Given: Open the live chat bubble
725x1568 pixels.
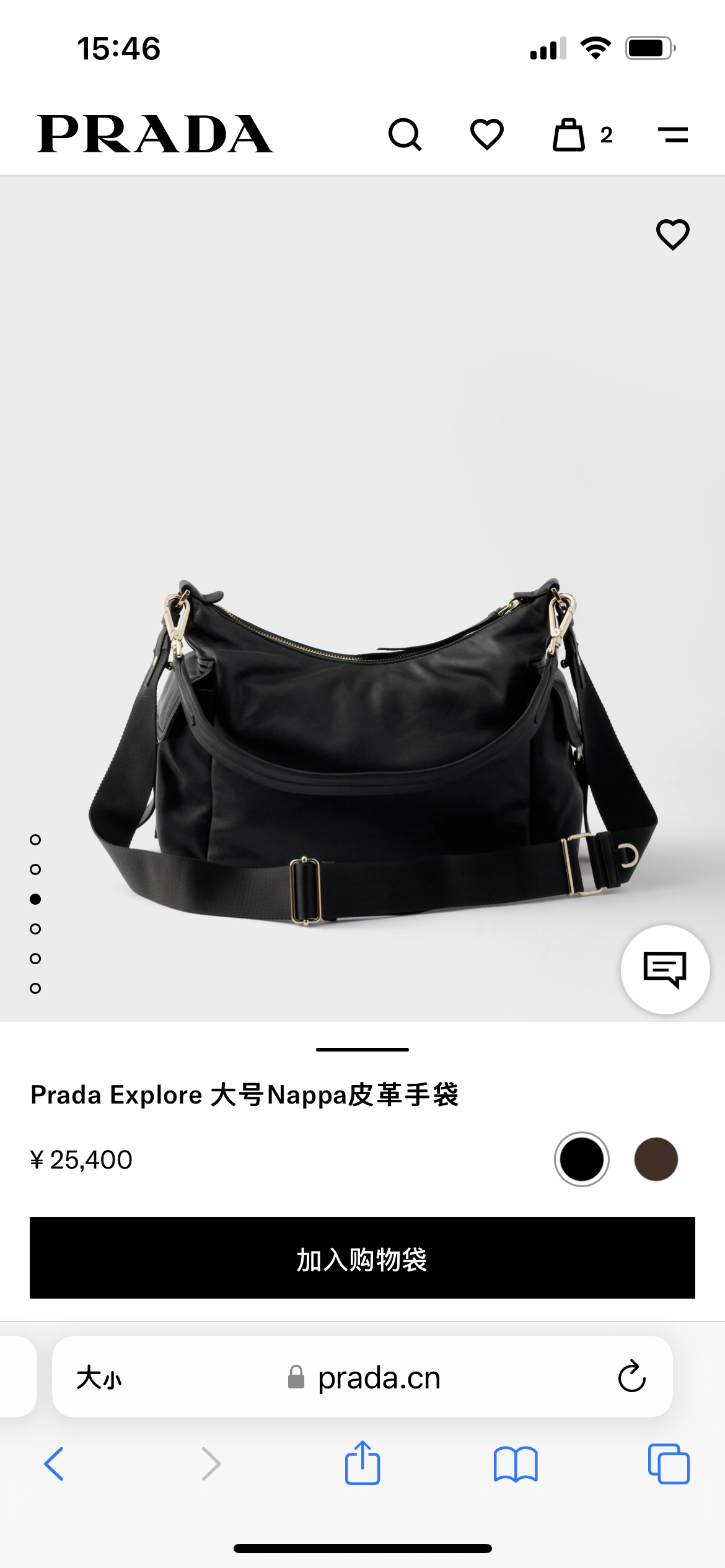Looking at the screenshot, I should click(665, 969).
